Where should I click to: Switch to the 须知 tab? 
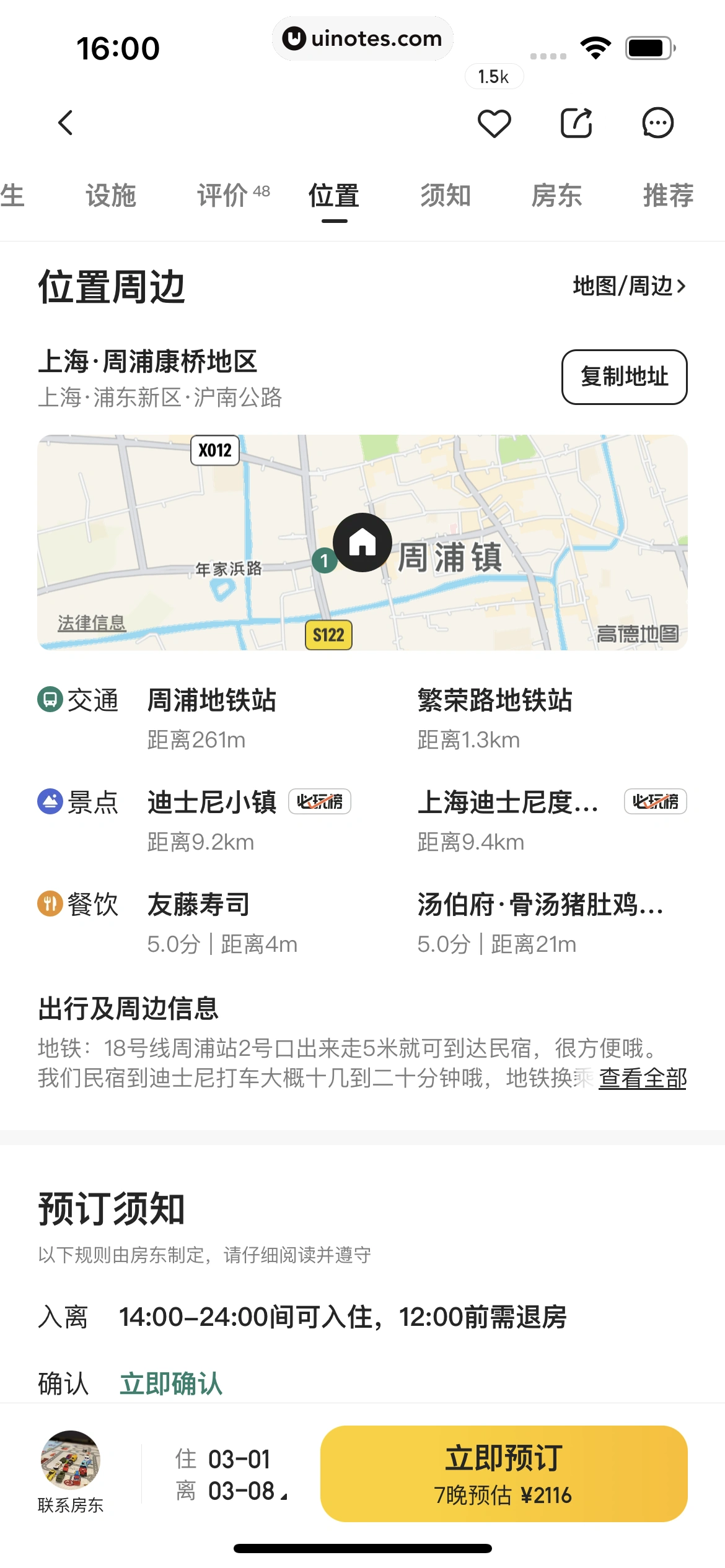[446, 196]
